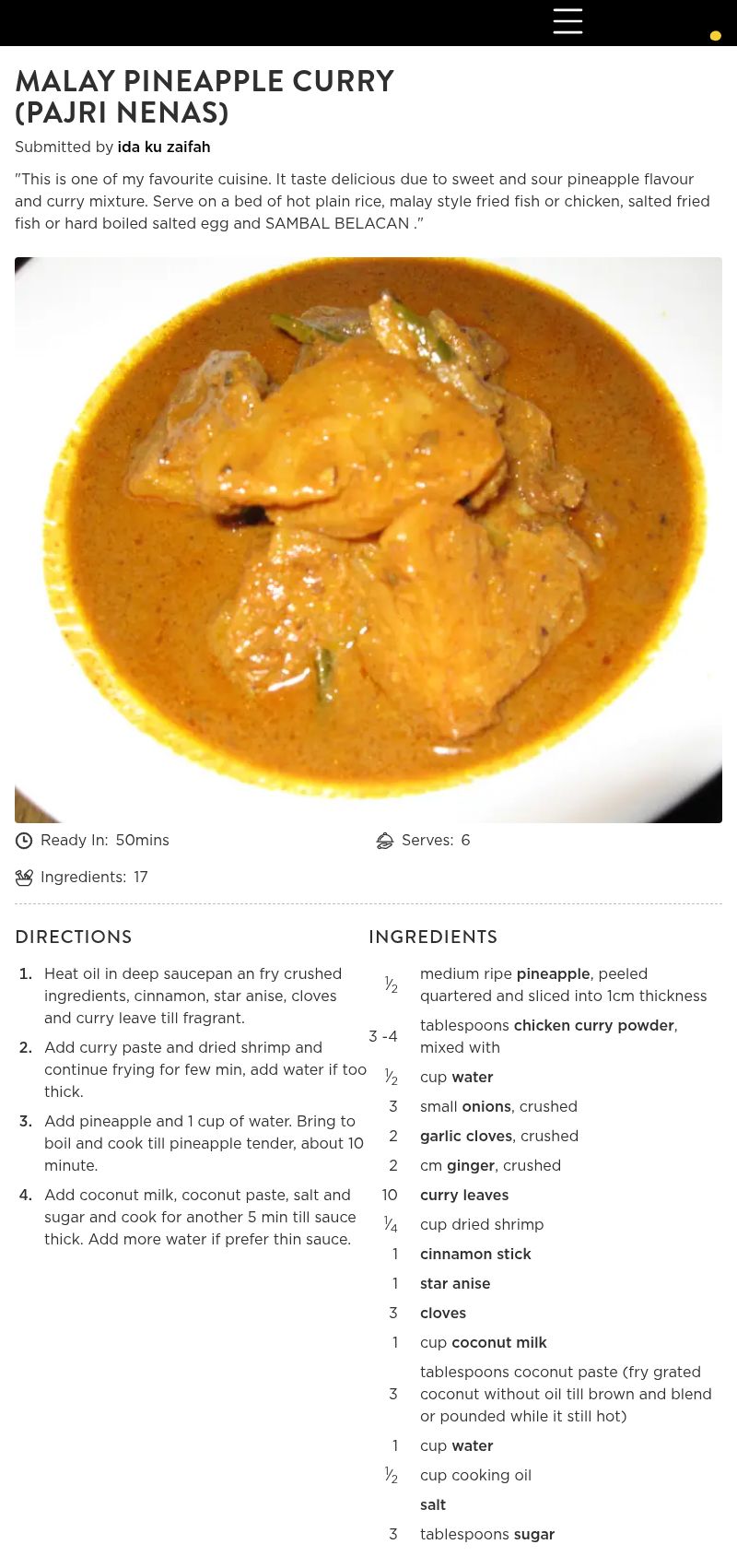Open the cinnamon stick link
Image resolution: width=737 pixels, height=1568 pixels.
[x=475, y=1254]
